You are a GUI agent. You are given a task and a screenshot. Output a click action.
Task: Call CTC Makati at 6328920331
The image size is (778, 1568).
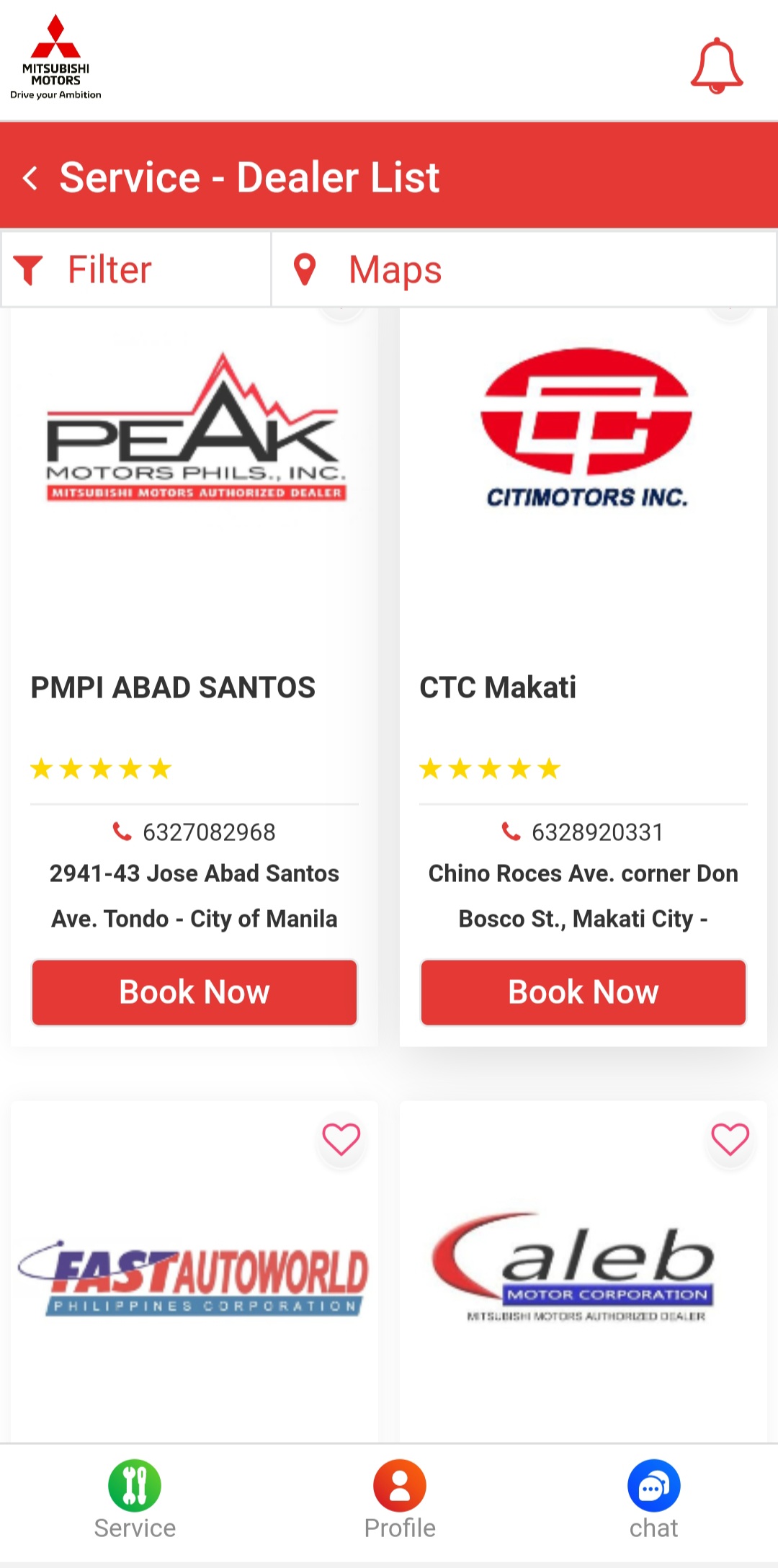click(583, 832)
